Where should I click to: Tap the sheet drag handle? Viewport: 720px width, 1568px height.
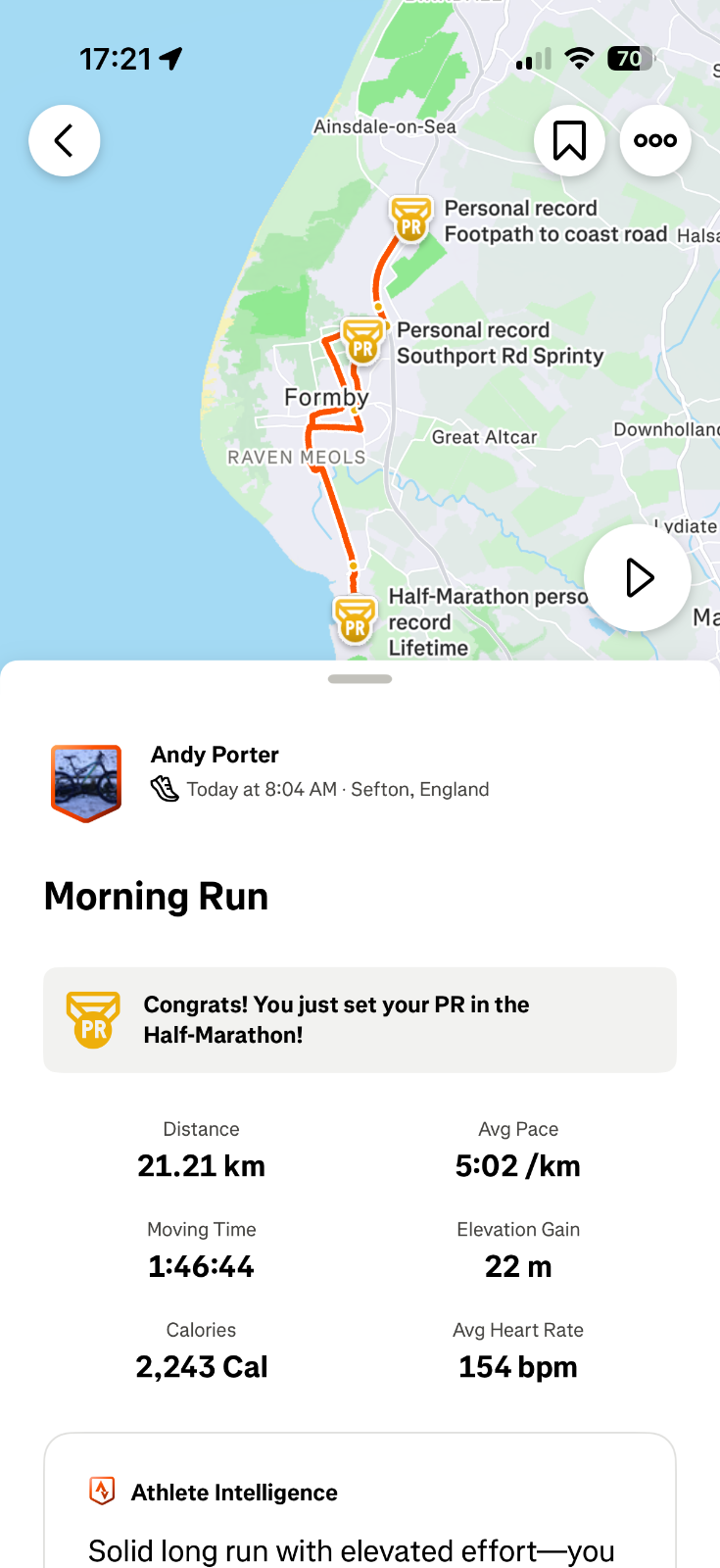coord(360,679)
